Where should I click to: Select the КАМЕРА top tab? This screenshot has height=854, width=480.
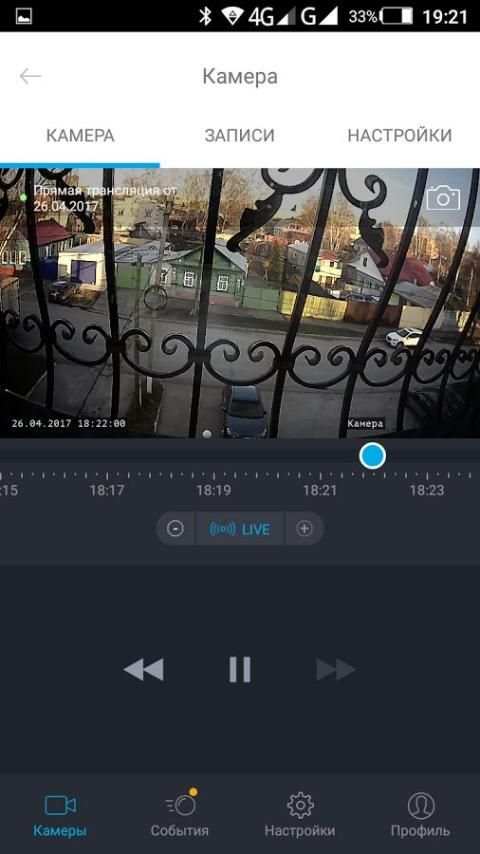(x=80, y=136)
